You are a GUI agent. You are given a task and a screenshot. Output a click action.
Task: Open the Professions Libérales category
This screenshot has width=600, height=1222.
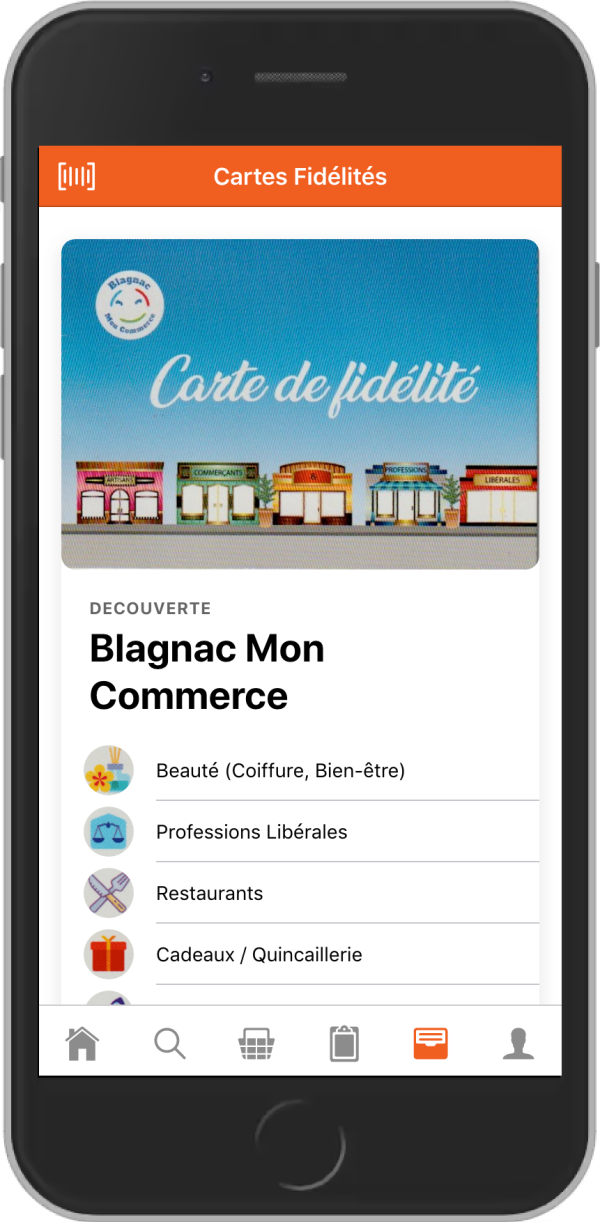[252, 832]
